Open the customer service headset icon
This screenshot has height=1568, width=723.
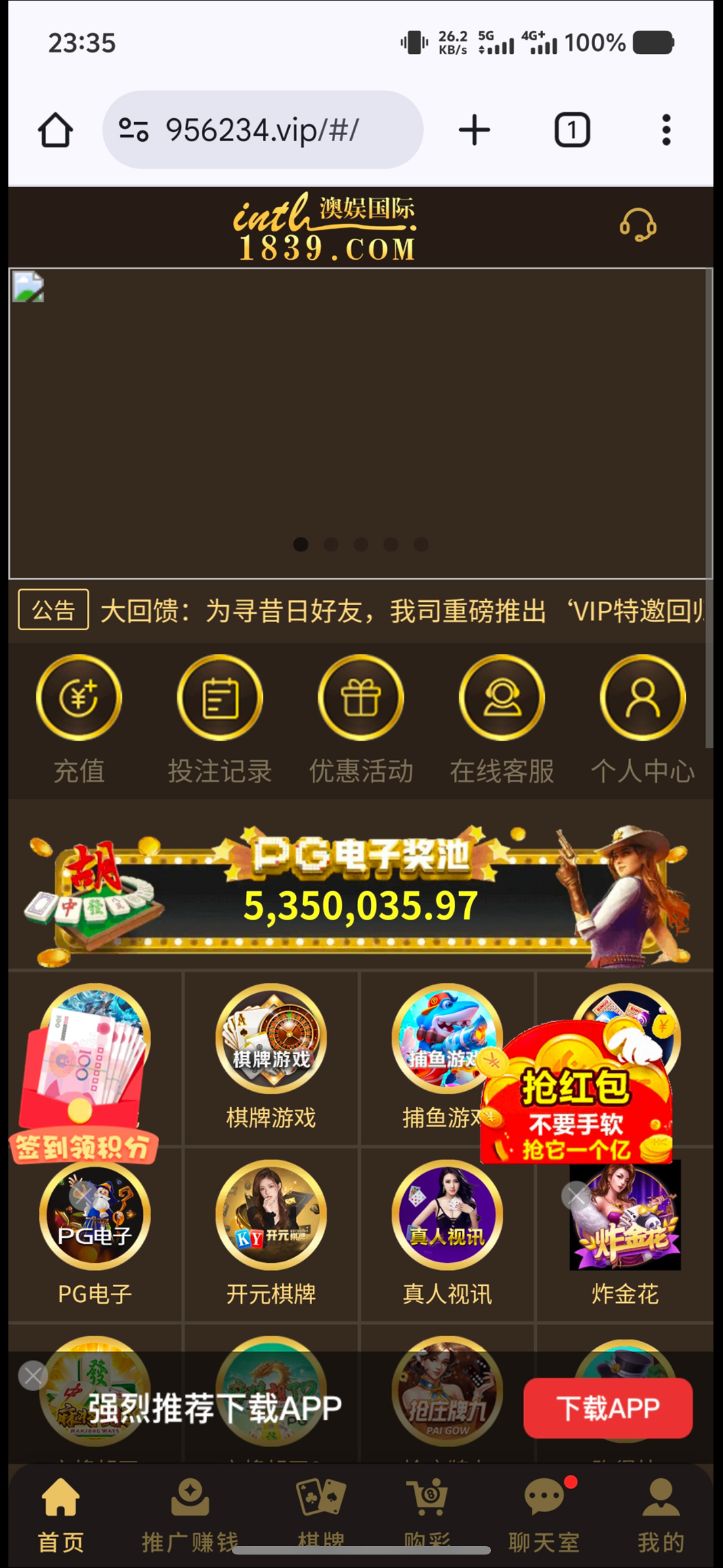pos(638,225)
